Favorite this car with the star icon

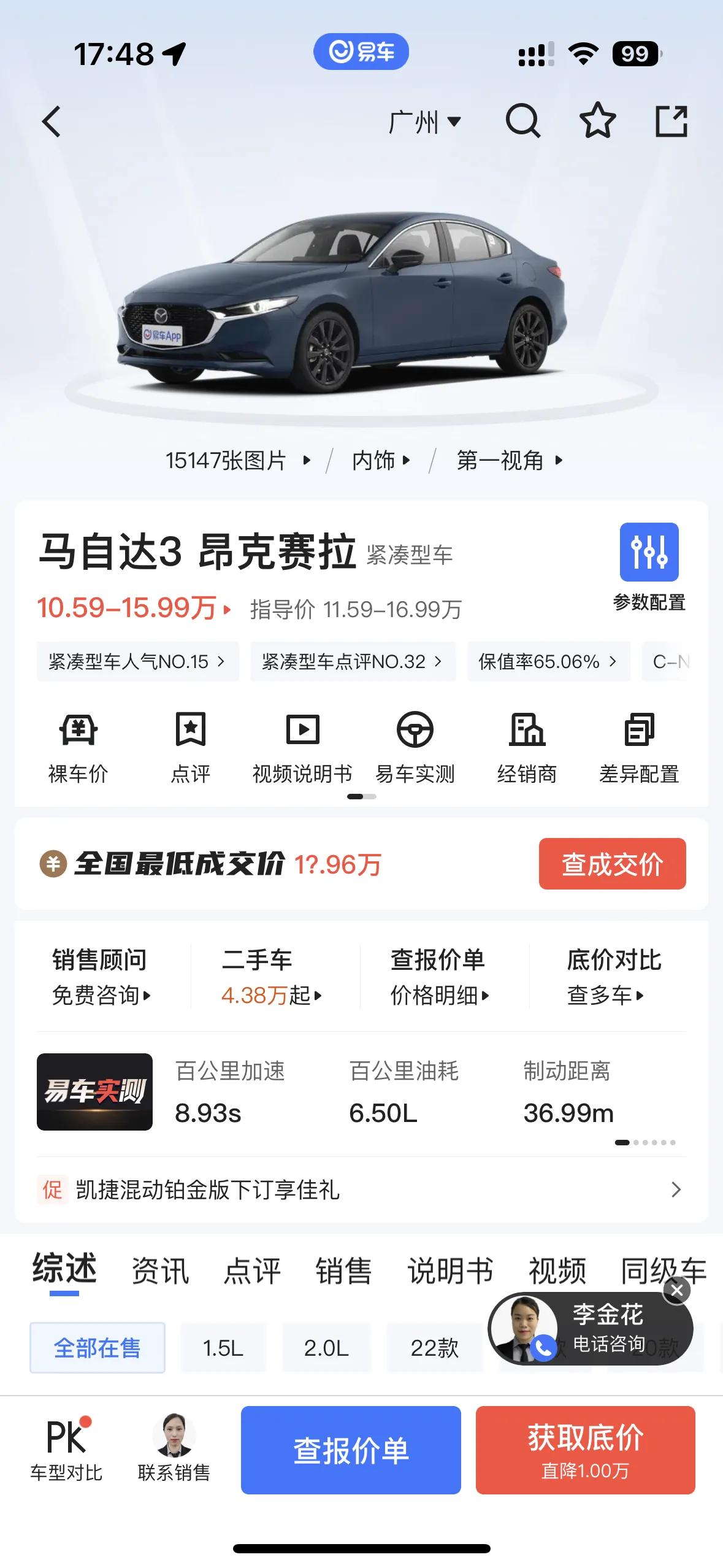[x=597, y=120]
